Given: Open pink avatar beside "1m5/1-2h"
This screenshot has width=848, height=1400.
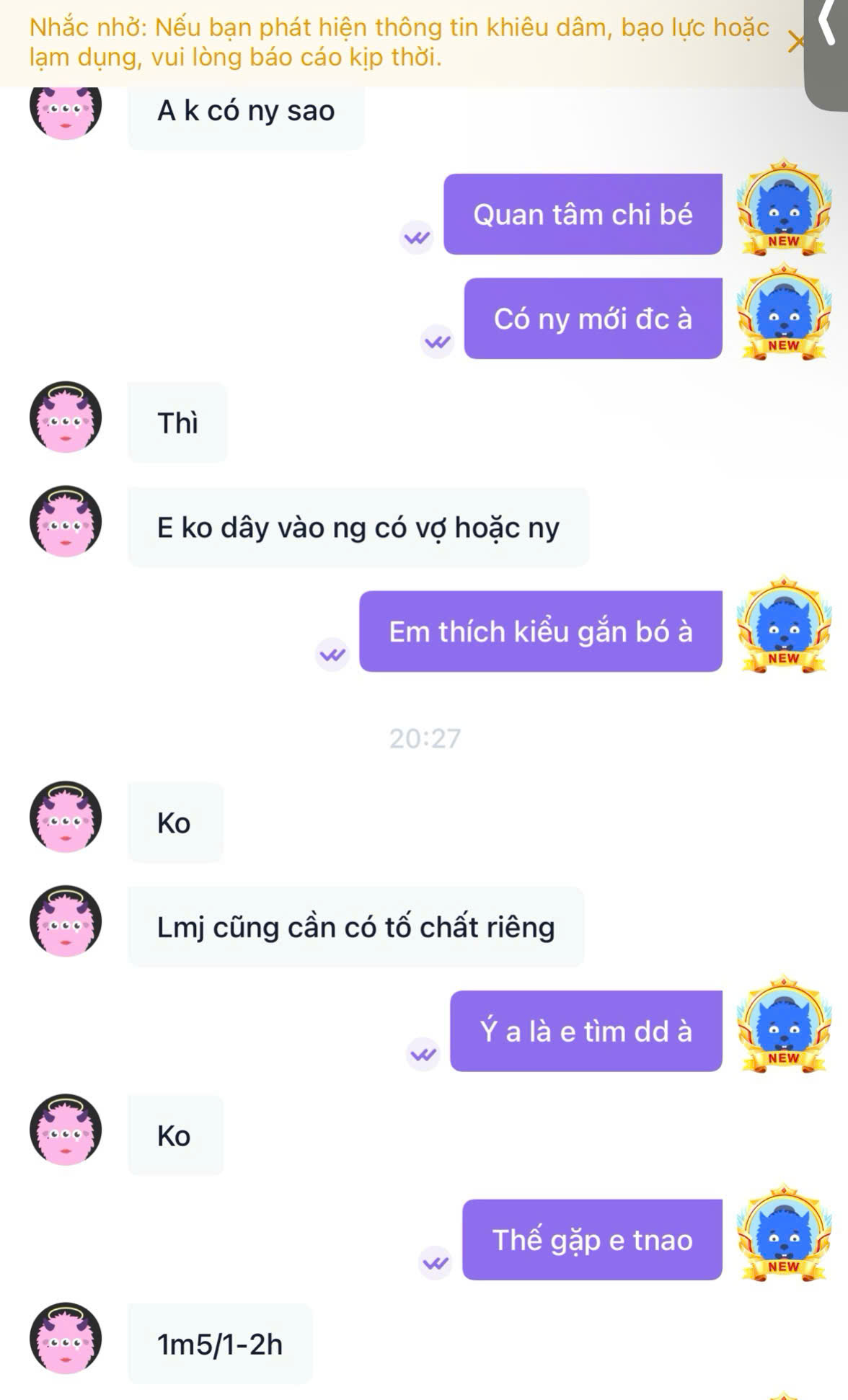Looking at the screenshot, I should [x=65, y=1338].
